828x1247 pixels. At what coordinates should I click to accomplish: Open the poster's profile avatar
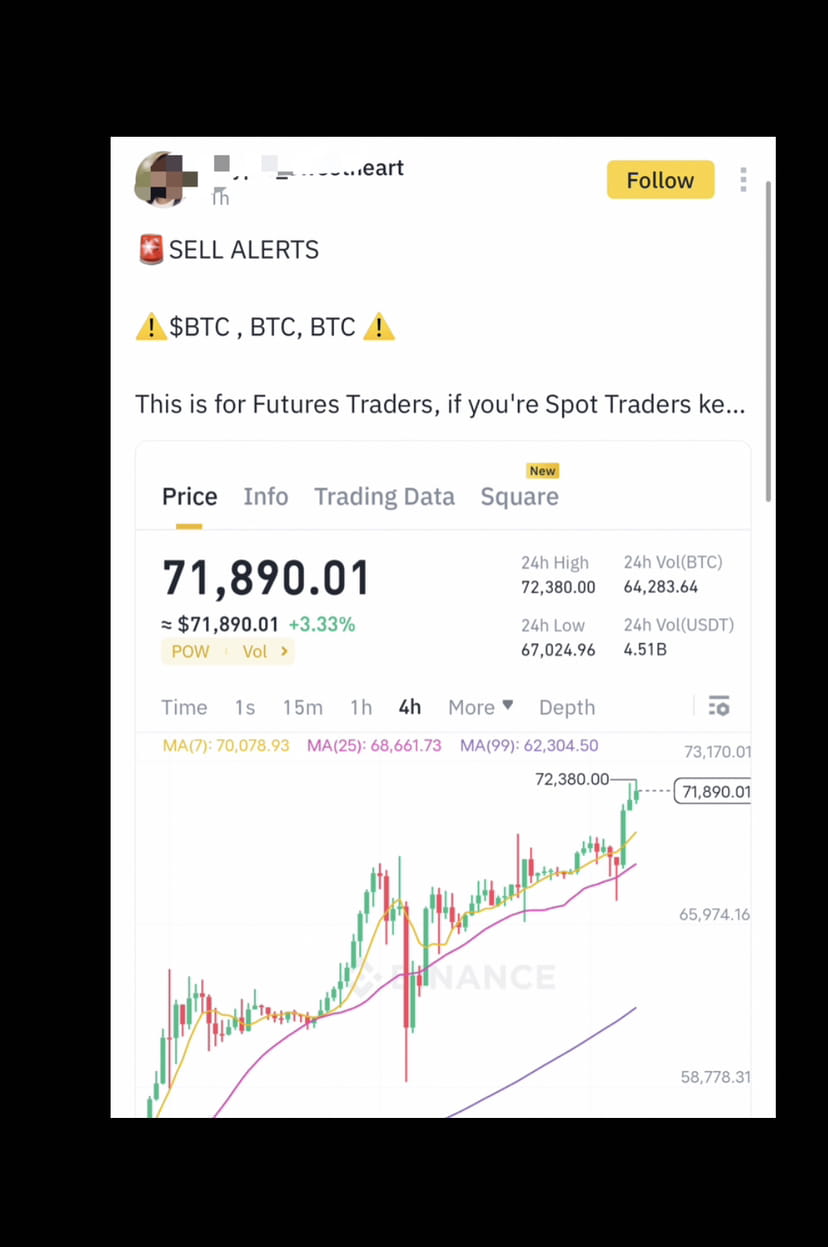click(164, 180)
